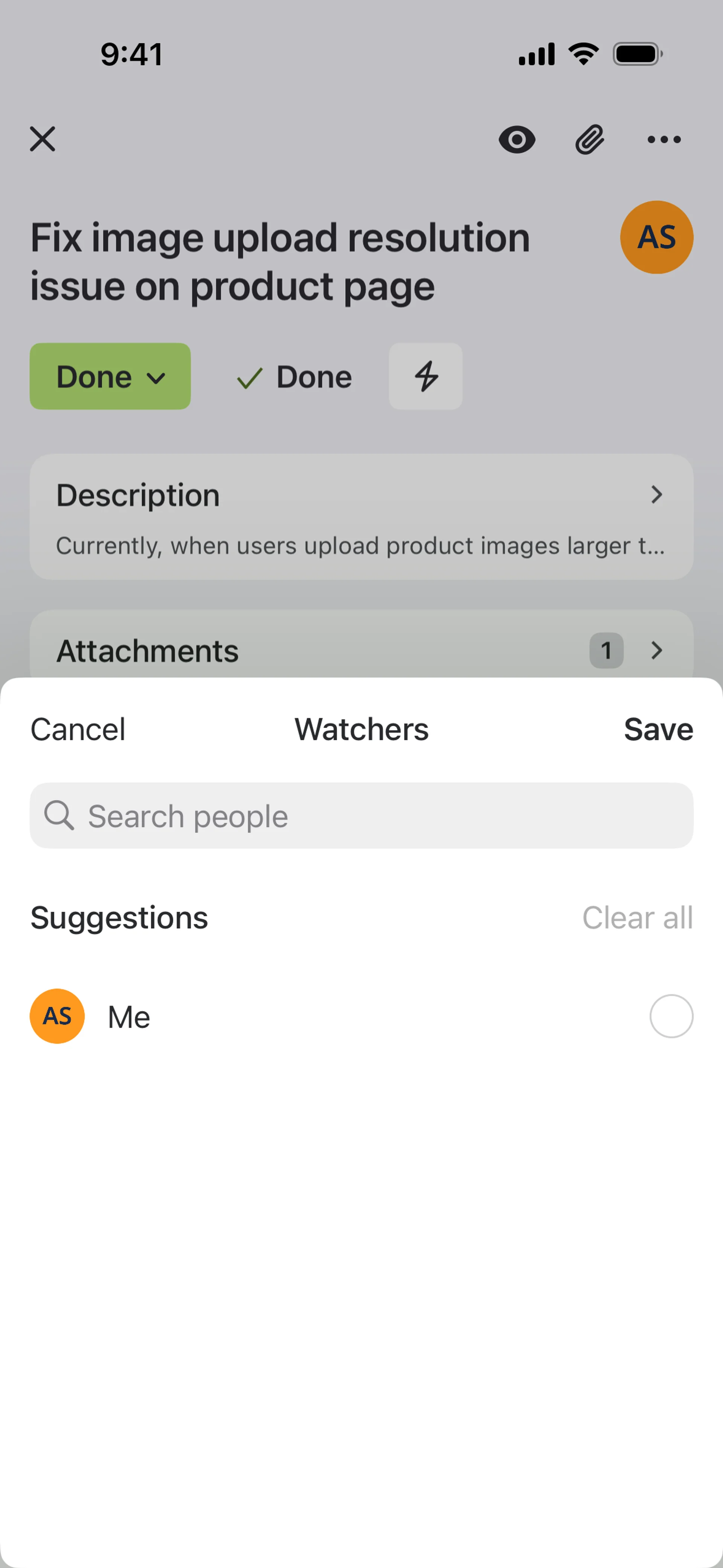
Task: Select Me as a watcher
Action: (x=671, y=1016)
